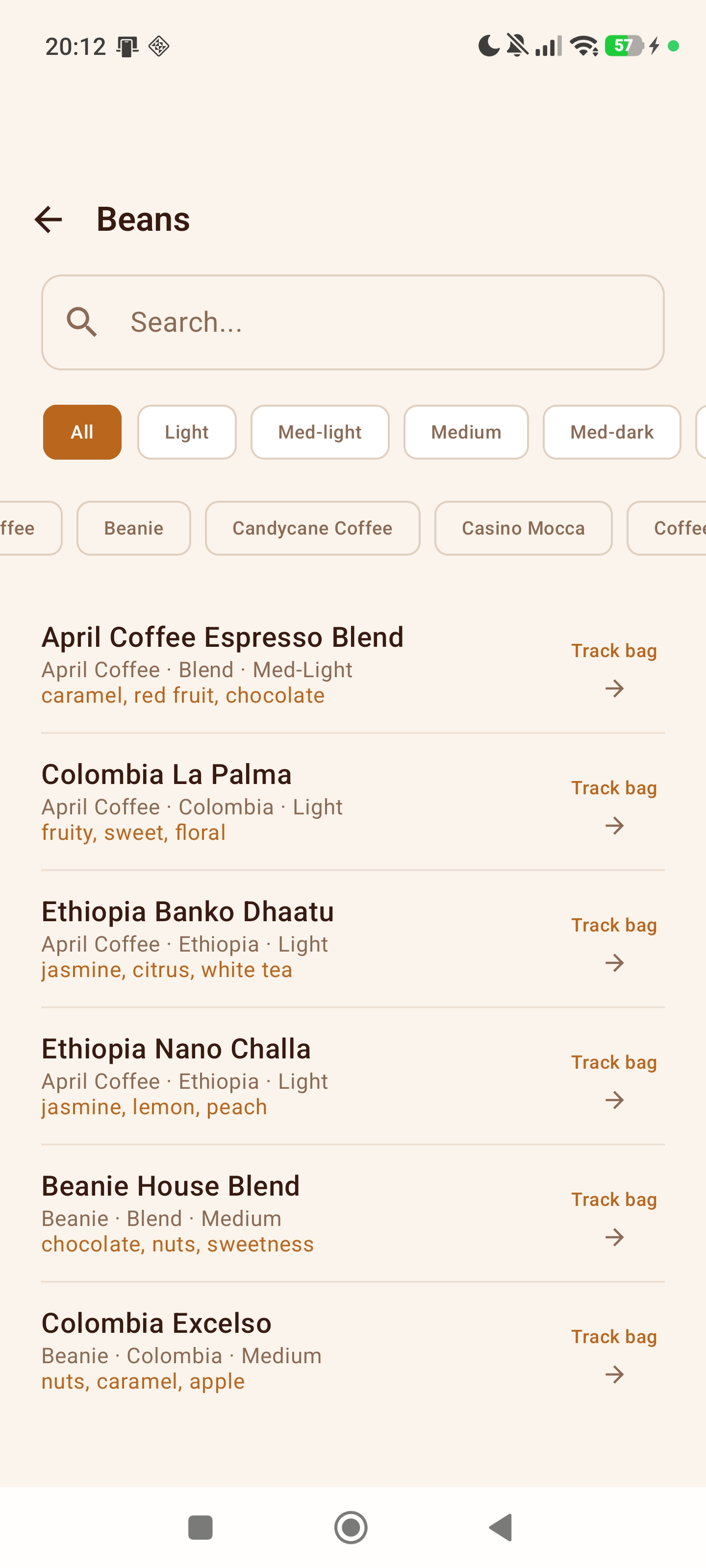Open April Coffee Espresso Blend via its arrow
This screenshot has width=706, height=1568.
point(614,688)
